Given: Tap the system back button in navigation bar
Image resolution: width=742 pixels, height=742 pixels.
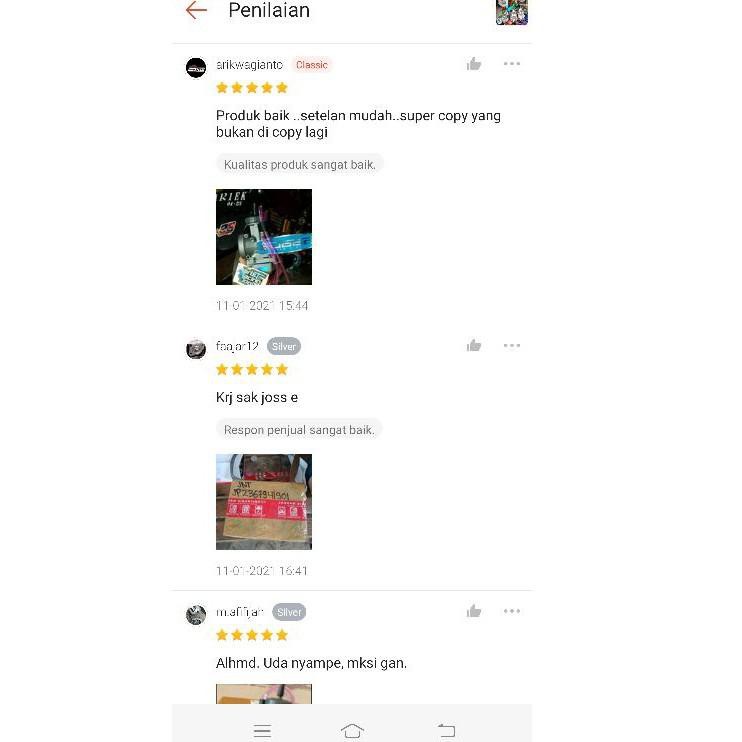Looking at the screenshot, I should click(x=446, y=731).
